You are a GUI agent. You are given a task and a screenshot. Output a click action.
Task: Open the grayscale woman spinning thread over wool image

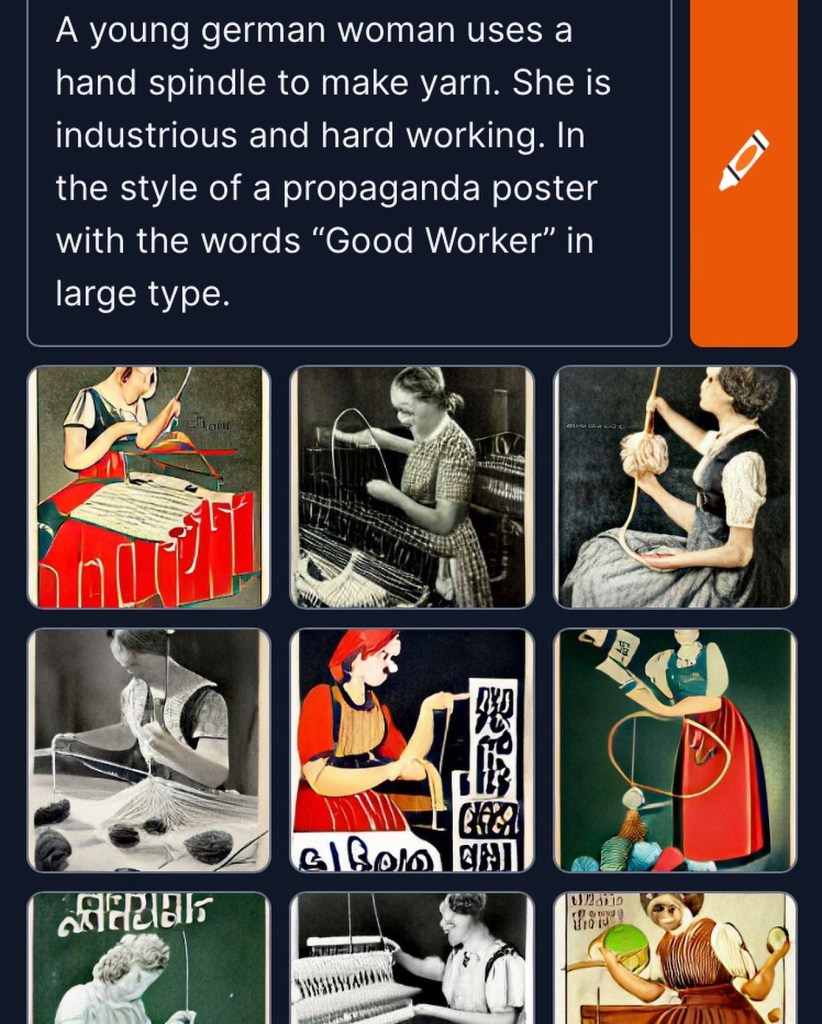[x=148, y=750]
